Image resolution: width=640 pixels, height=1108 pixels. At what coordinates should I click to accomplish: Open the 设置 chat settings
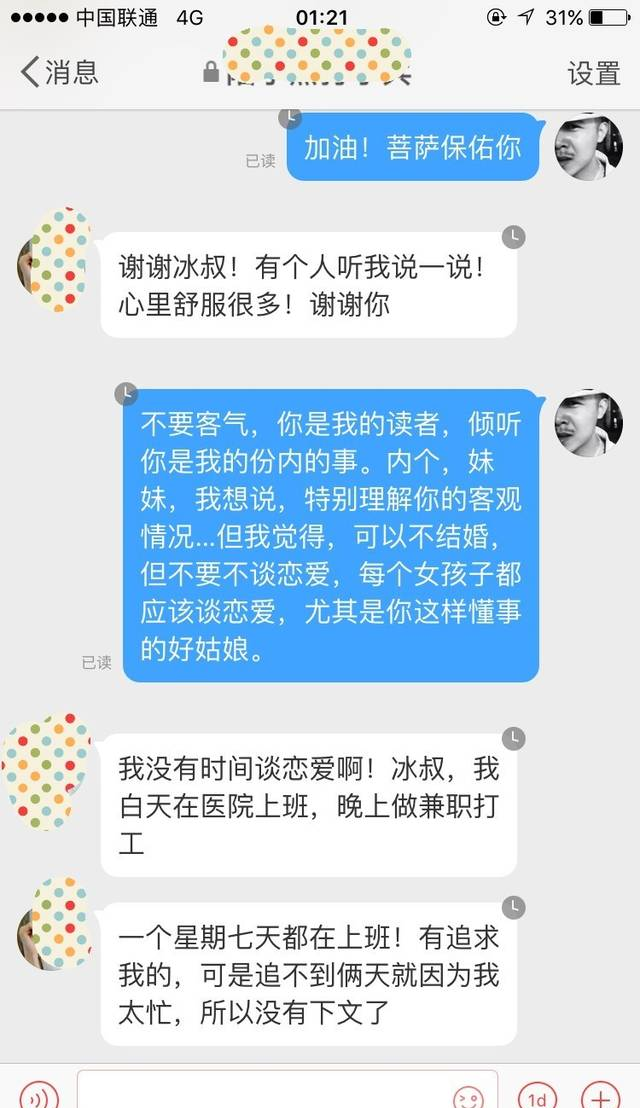(594, 72)
